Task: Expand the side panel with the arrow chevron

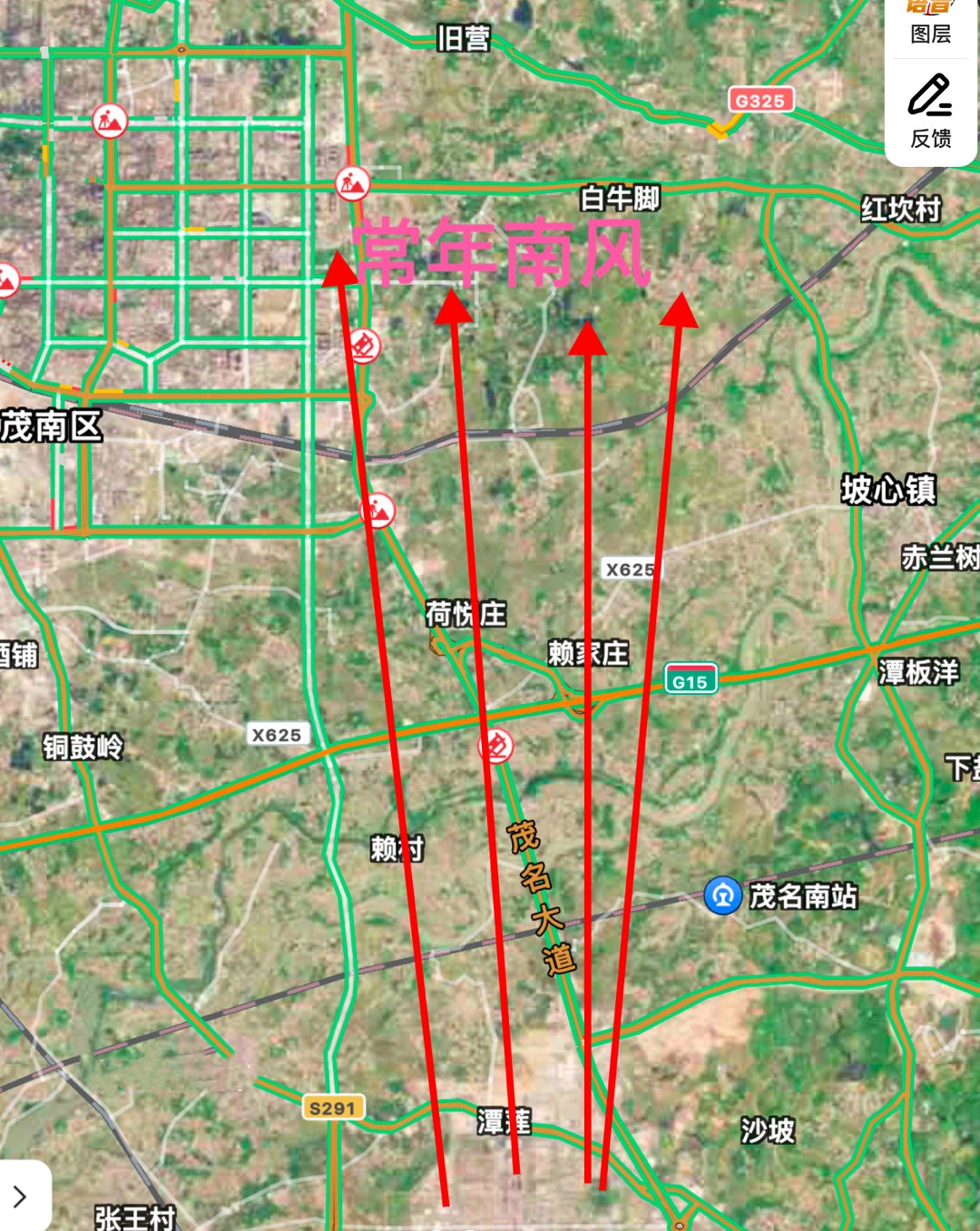Action: click(20, 1197)
